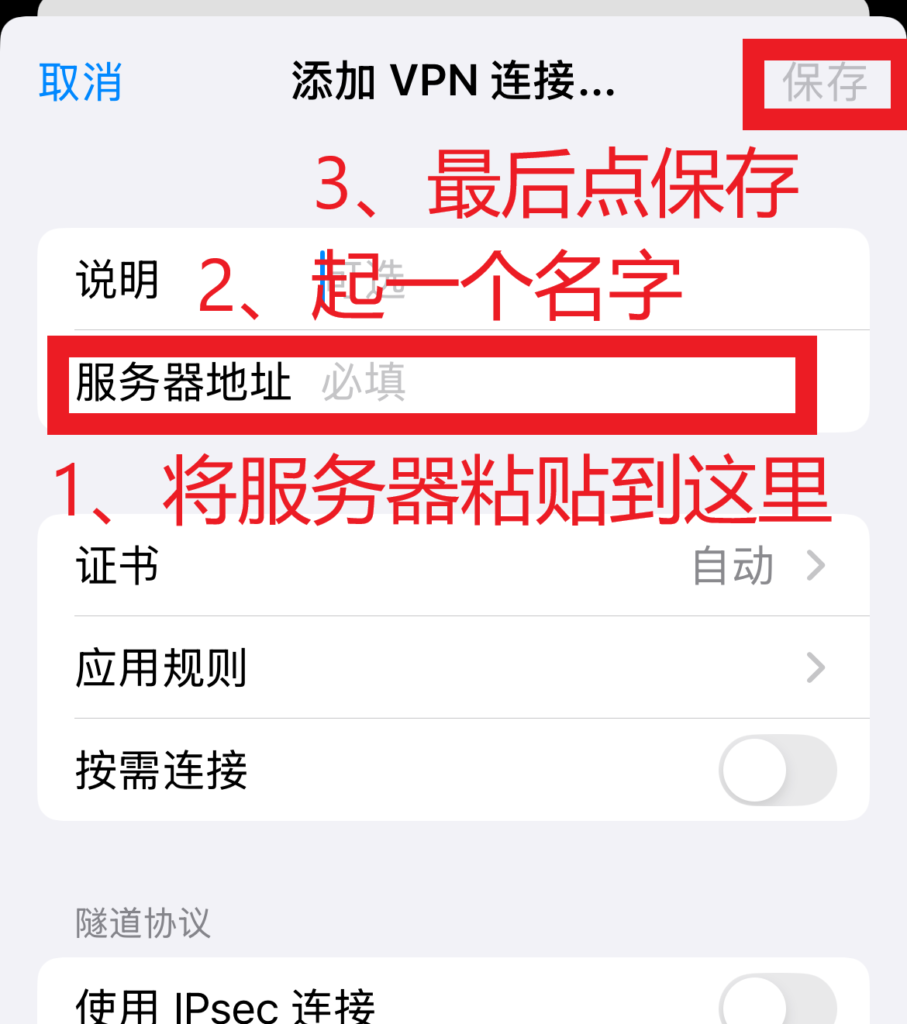Enable the 按需连接 switch
This screenshot has width=907, height=1024.
[778, 770]
